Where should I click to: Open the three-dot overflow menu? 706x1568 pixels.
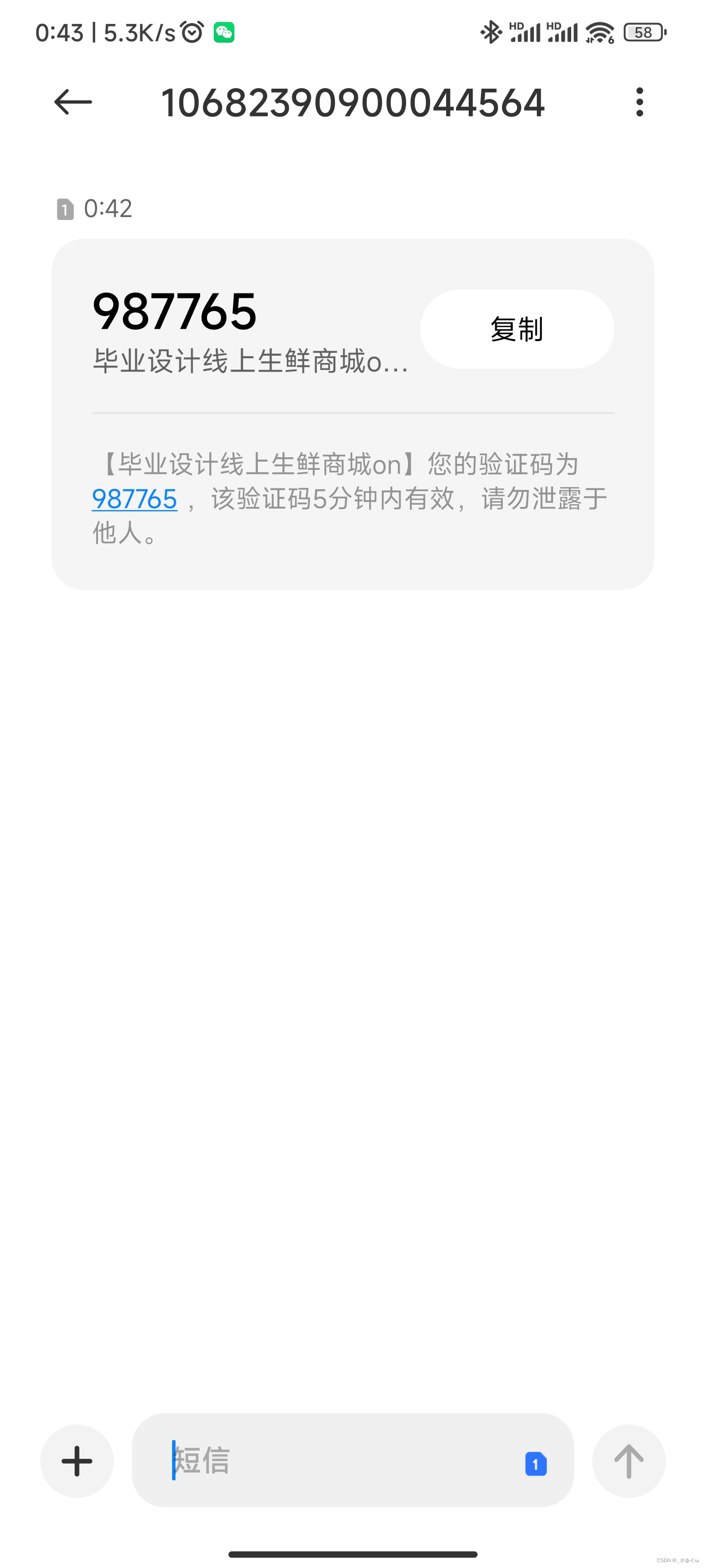click(639, 101)
